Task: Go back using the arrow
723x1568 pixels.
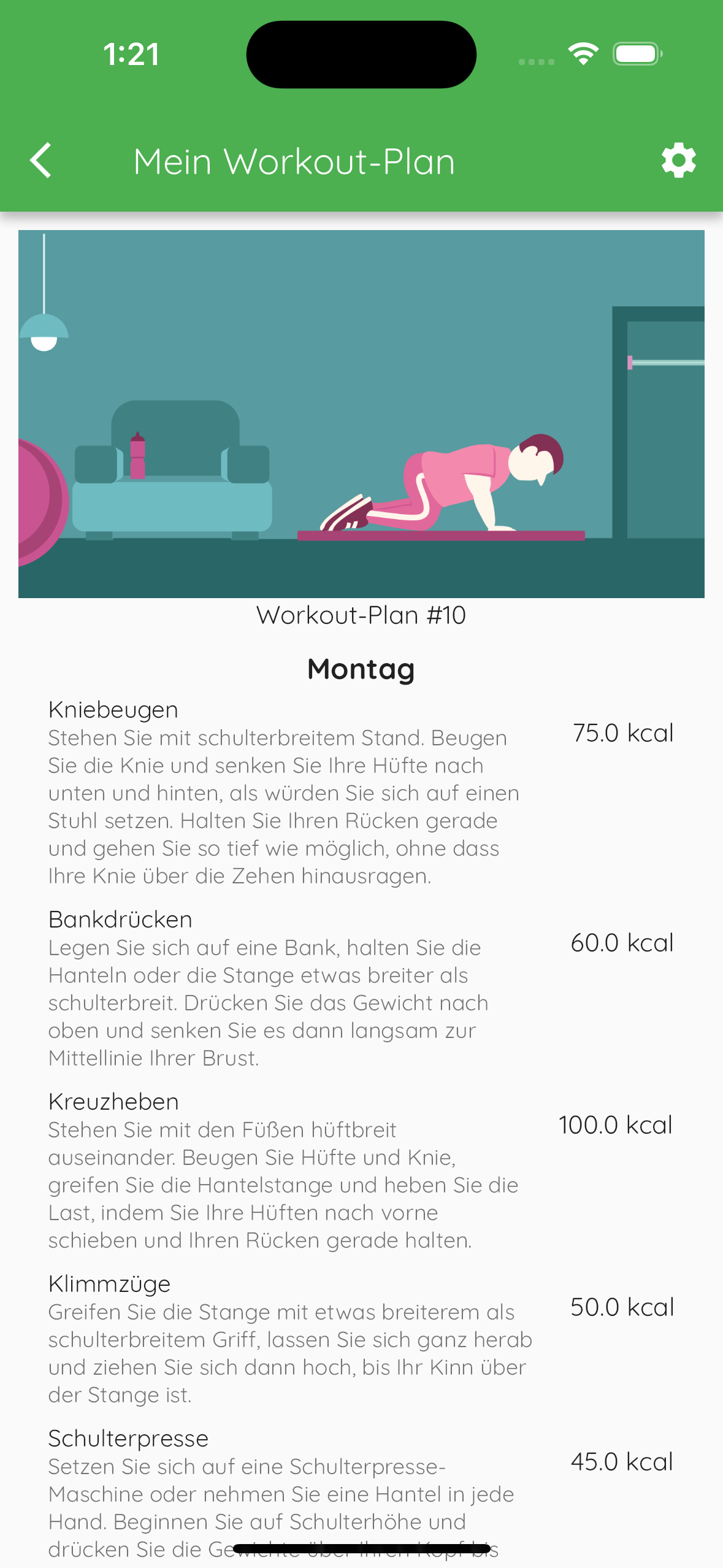Action: [x=40, y=161]
